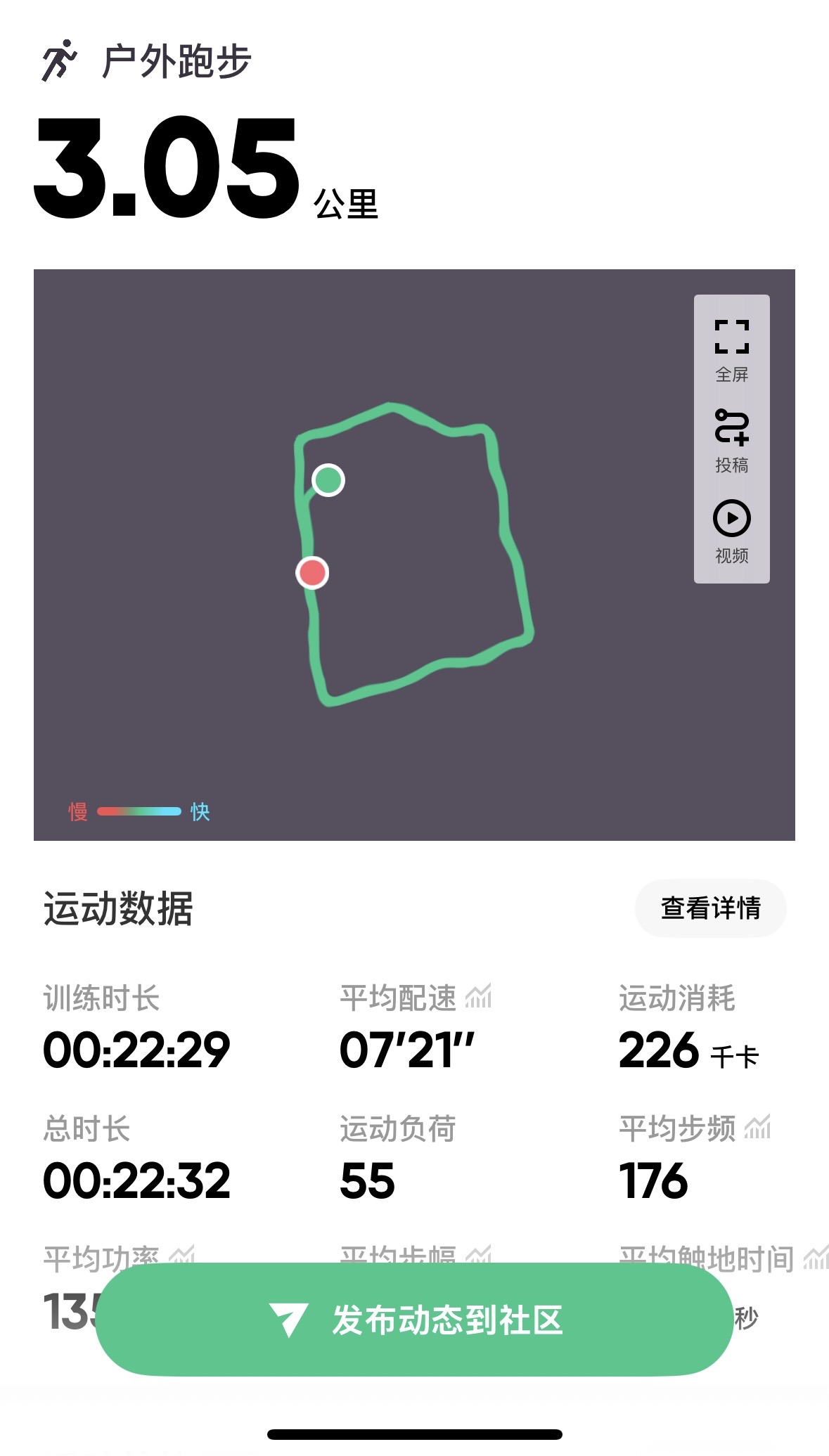Viewport: 829px width, 1456px height.
Task: Open the chart icon beside 平均步频
Action: 758,1128
